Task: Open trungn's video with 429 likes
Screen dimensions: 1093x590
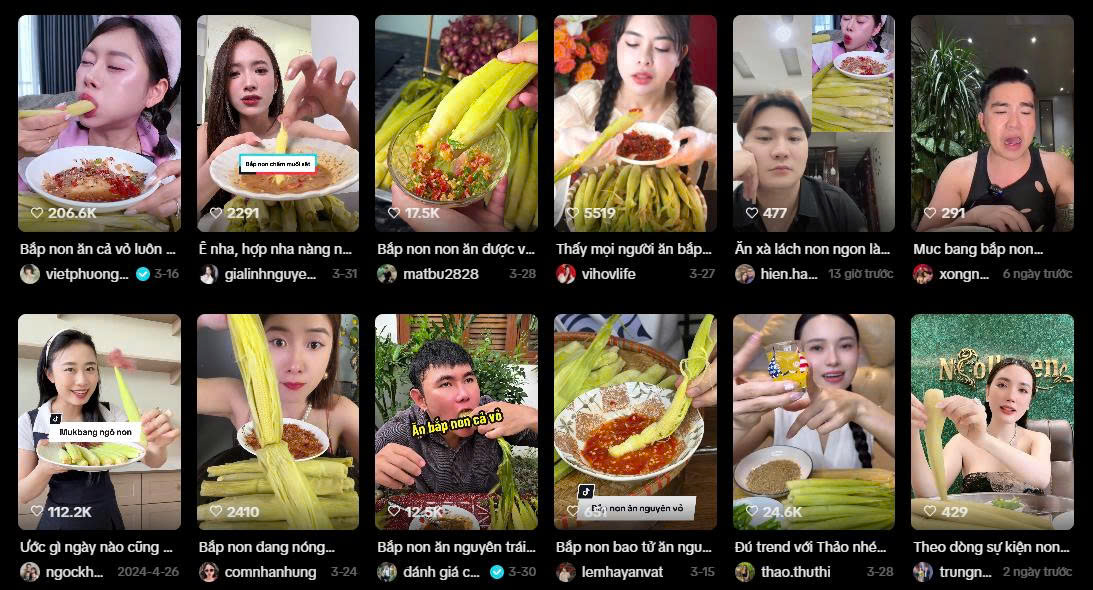Action: (x=992, y=421)
